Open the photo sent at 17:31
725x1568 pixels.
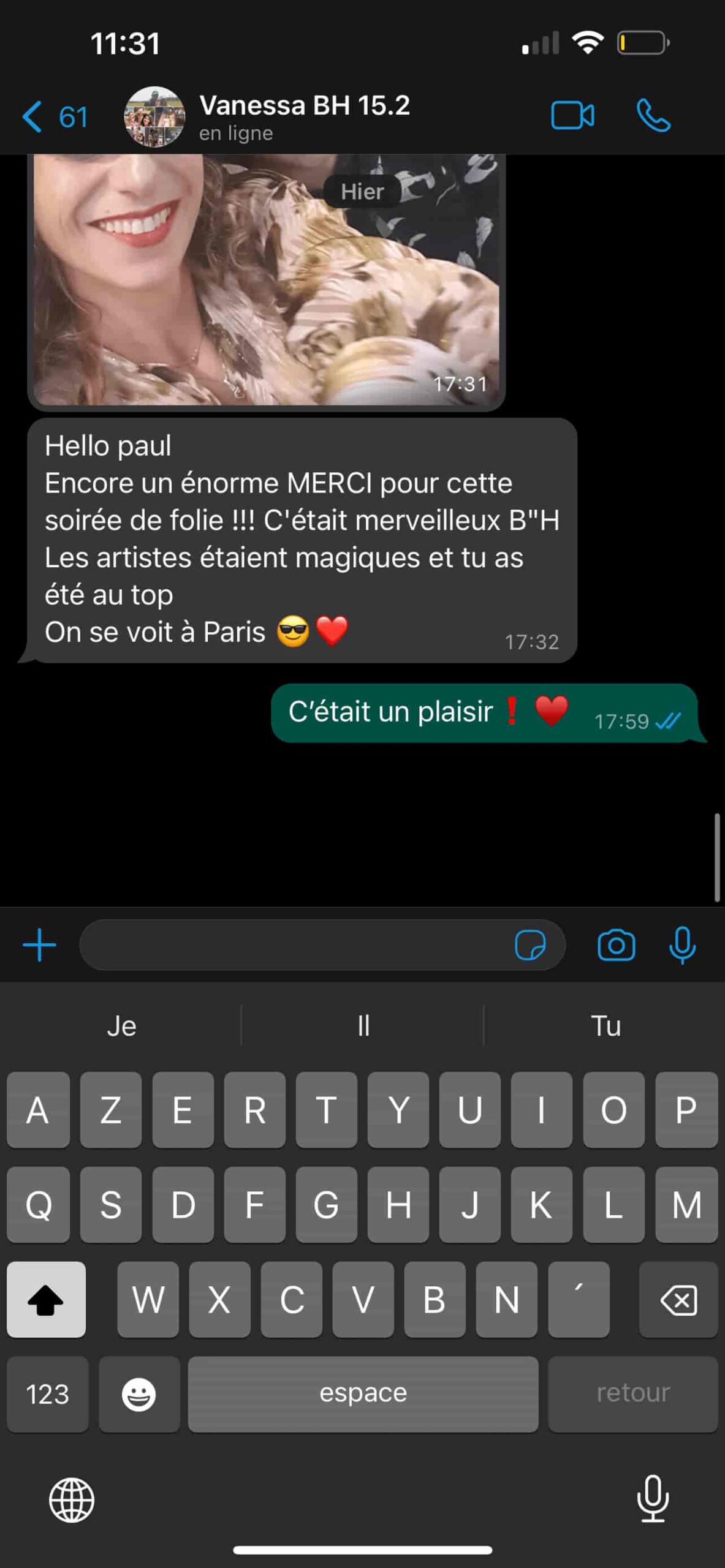click(266, 282)
